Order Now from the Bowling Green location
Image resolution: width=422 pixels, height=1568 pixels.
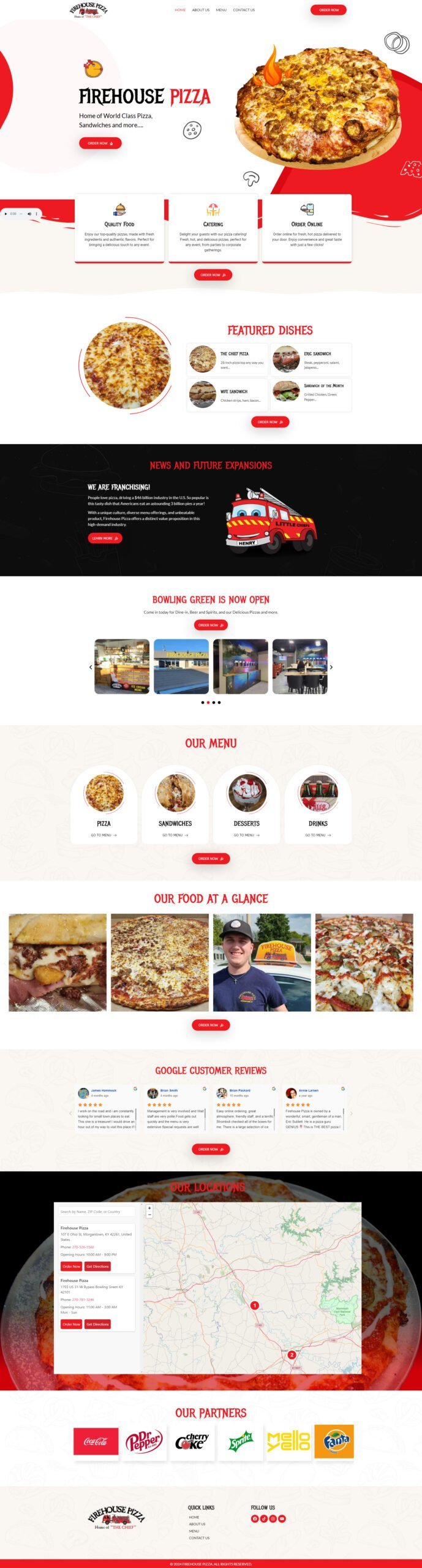71,1324
